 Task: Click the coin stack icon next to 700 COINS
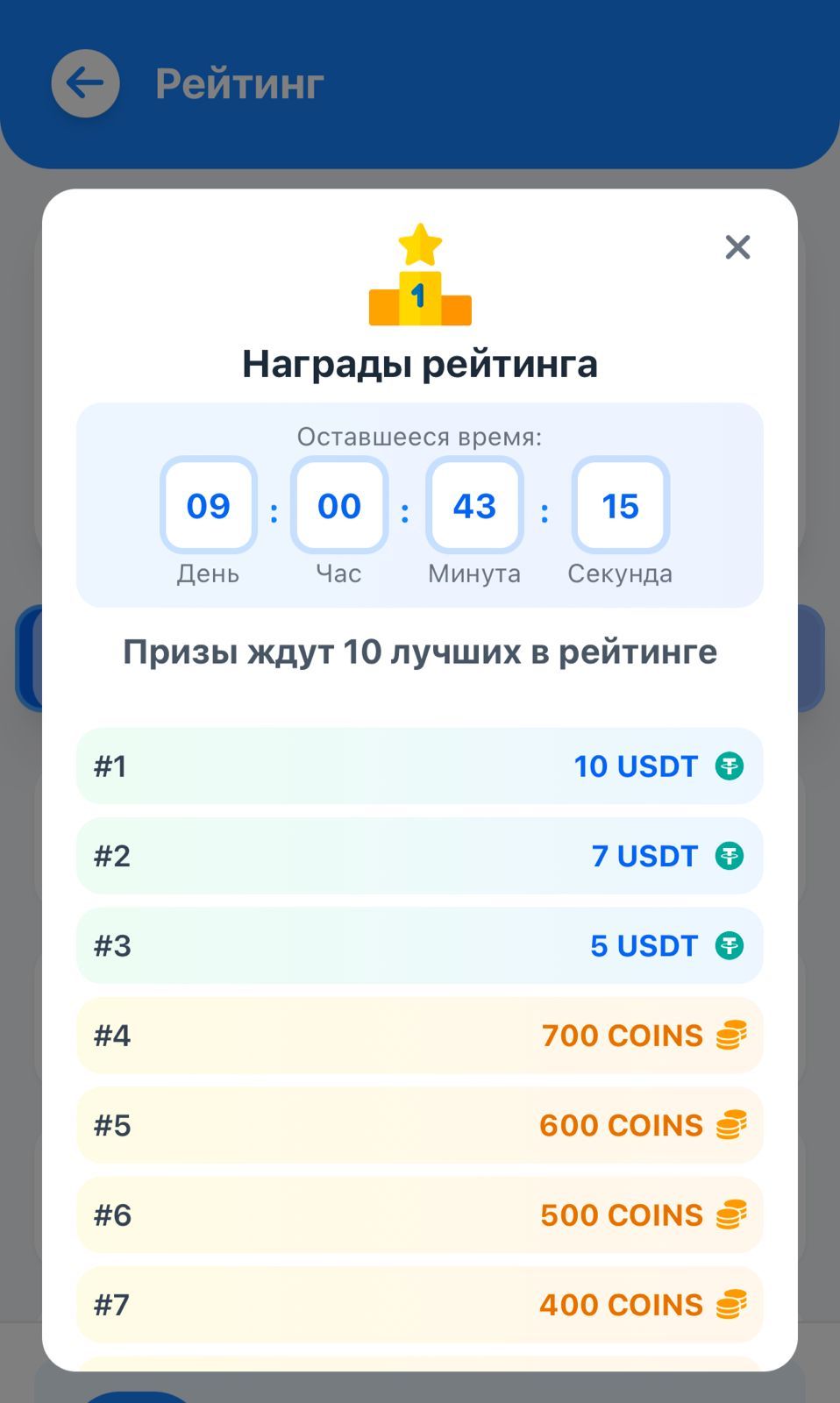[730, 1035]
